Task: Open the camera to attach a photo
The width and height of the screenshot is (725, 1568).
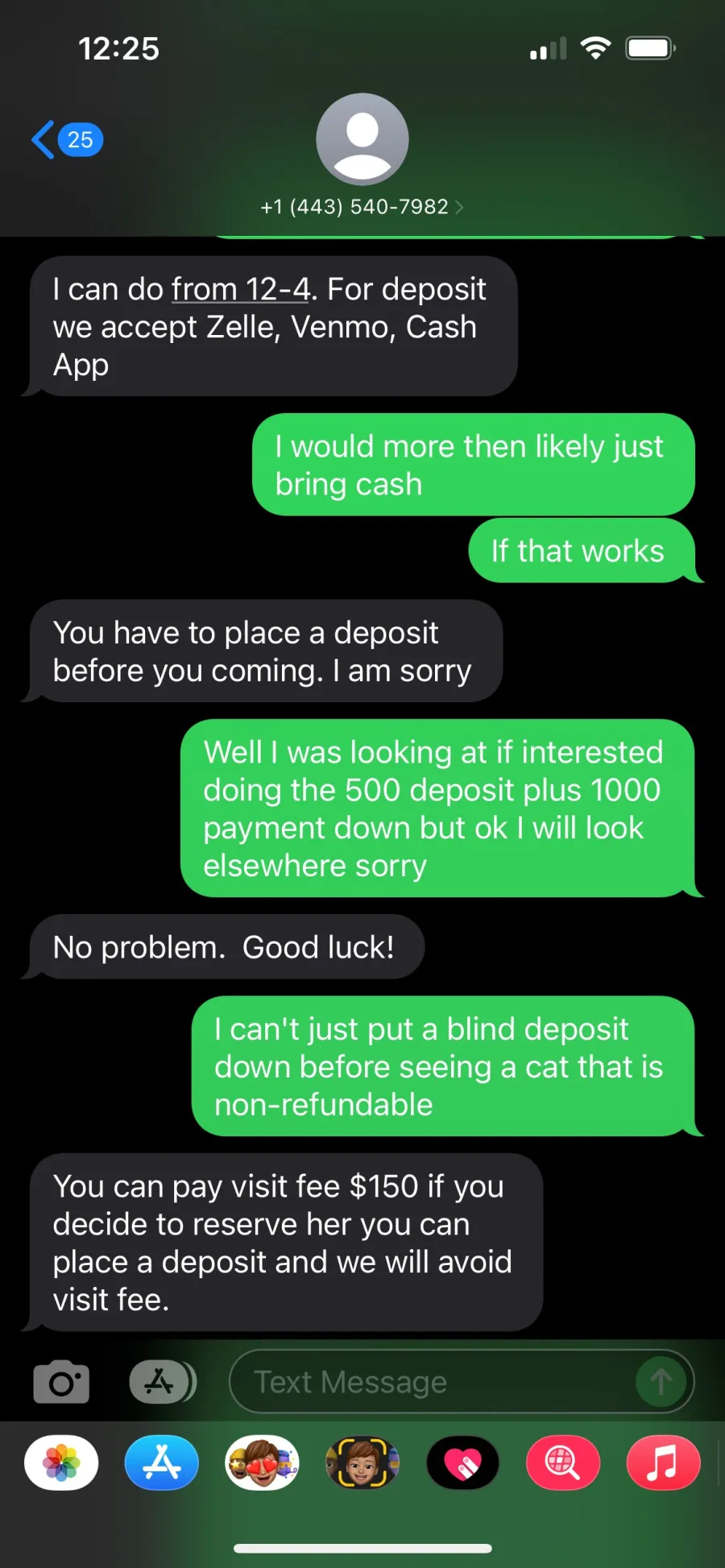Action: pos(61,1382)
